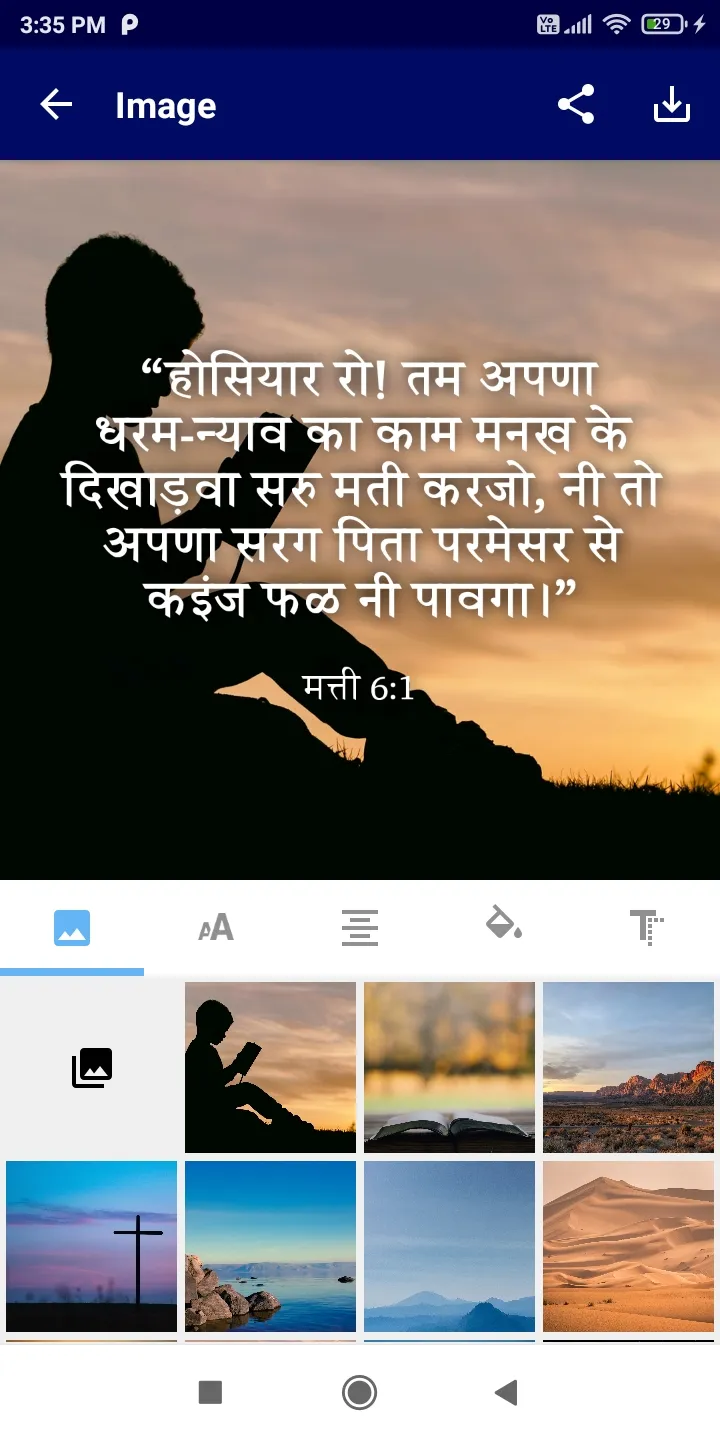Open the text style tab
The width and height of the screenshot is (720, 1440).
[x=647, y=928]
